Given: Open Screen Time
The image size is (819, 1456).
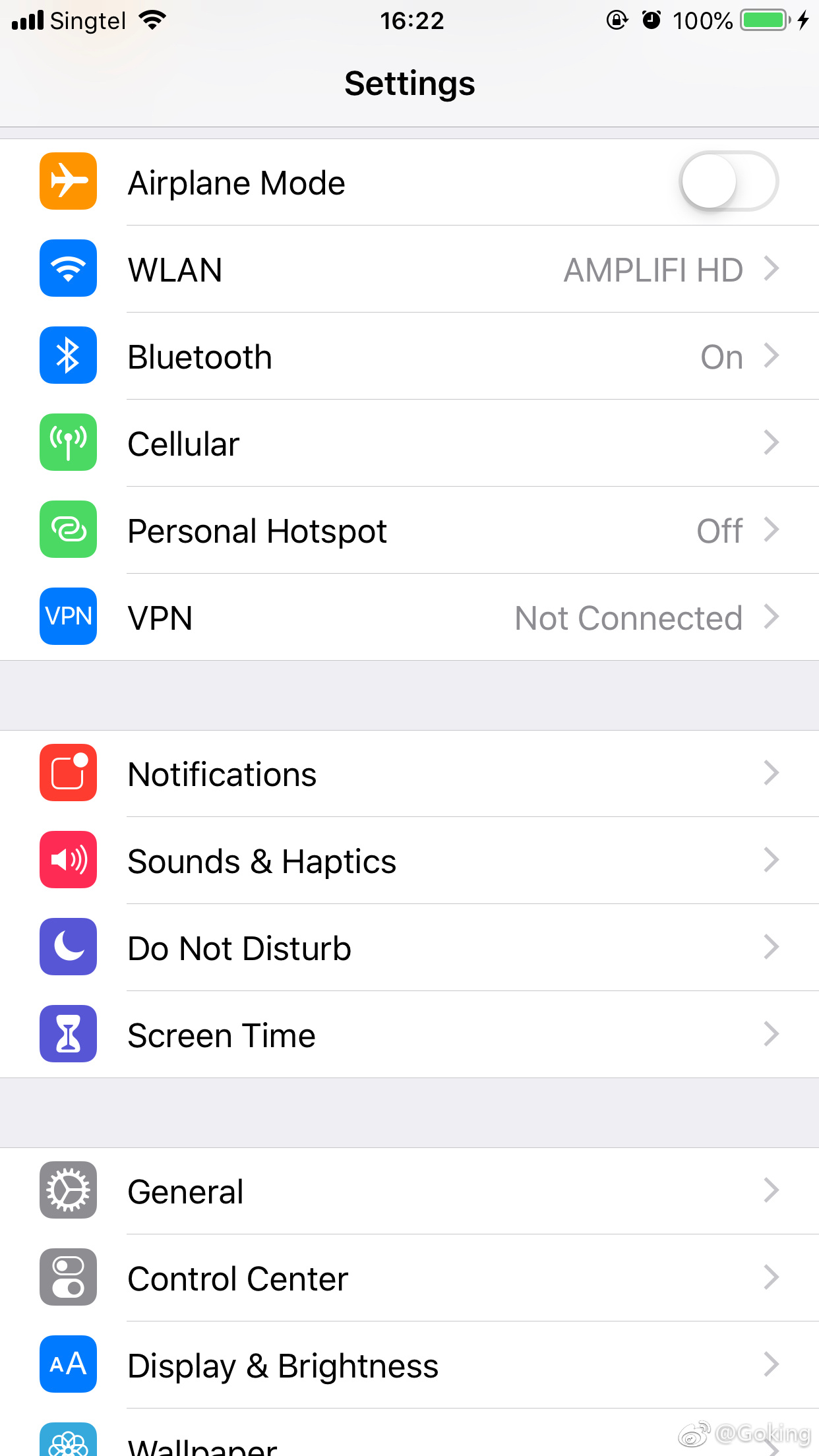Looking at the screenshot, I should tap(409, 1035).
